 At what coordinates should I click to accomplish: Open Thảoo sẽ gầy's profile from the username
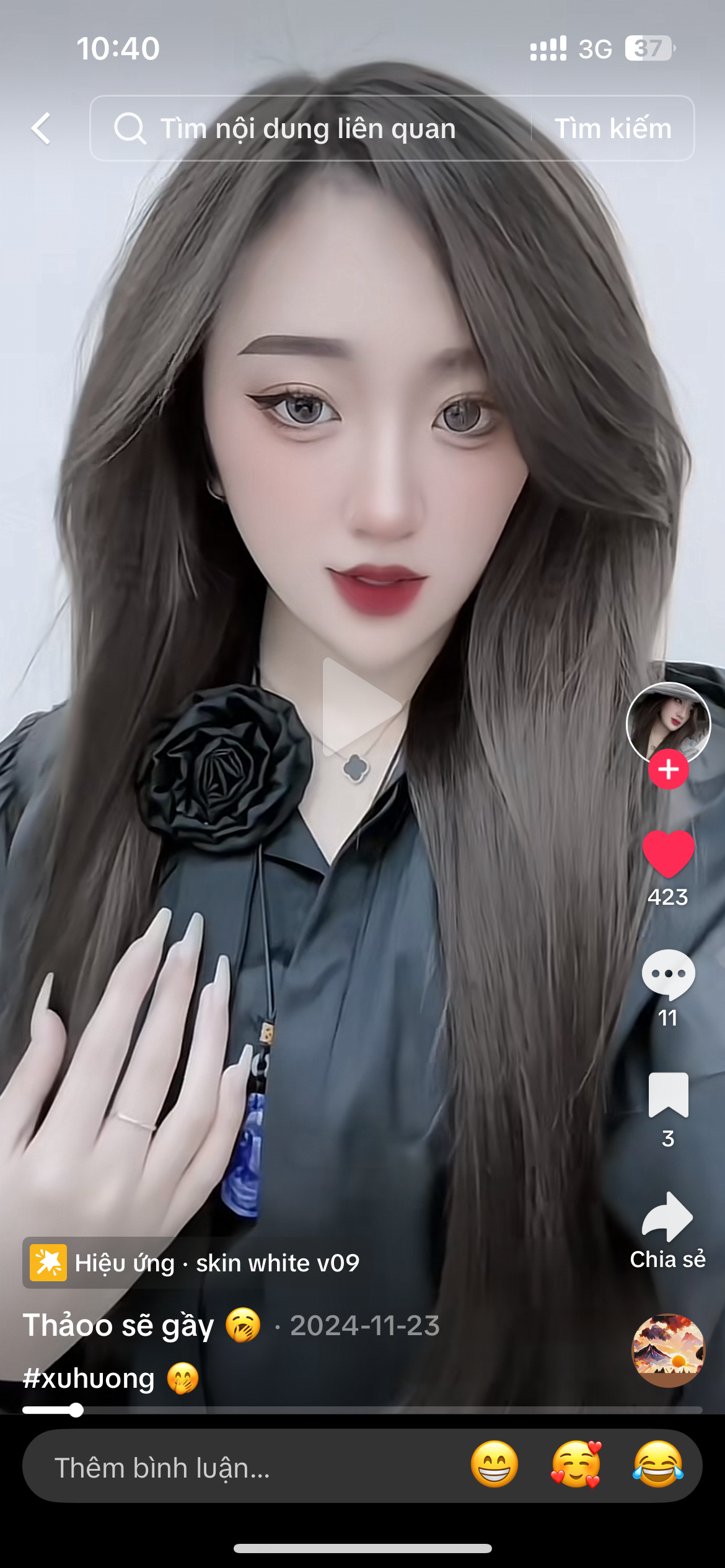coord(118,1325)
